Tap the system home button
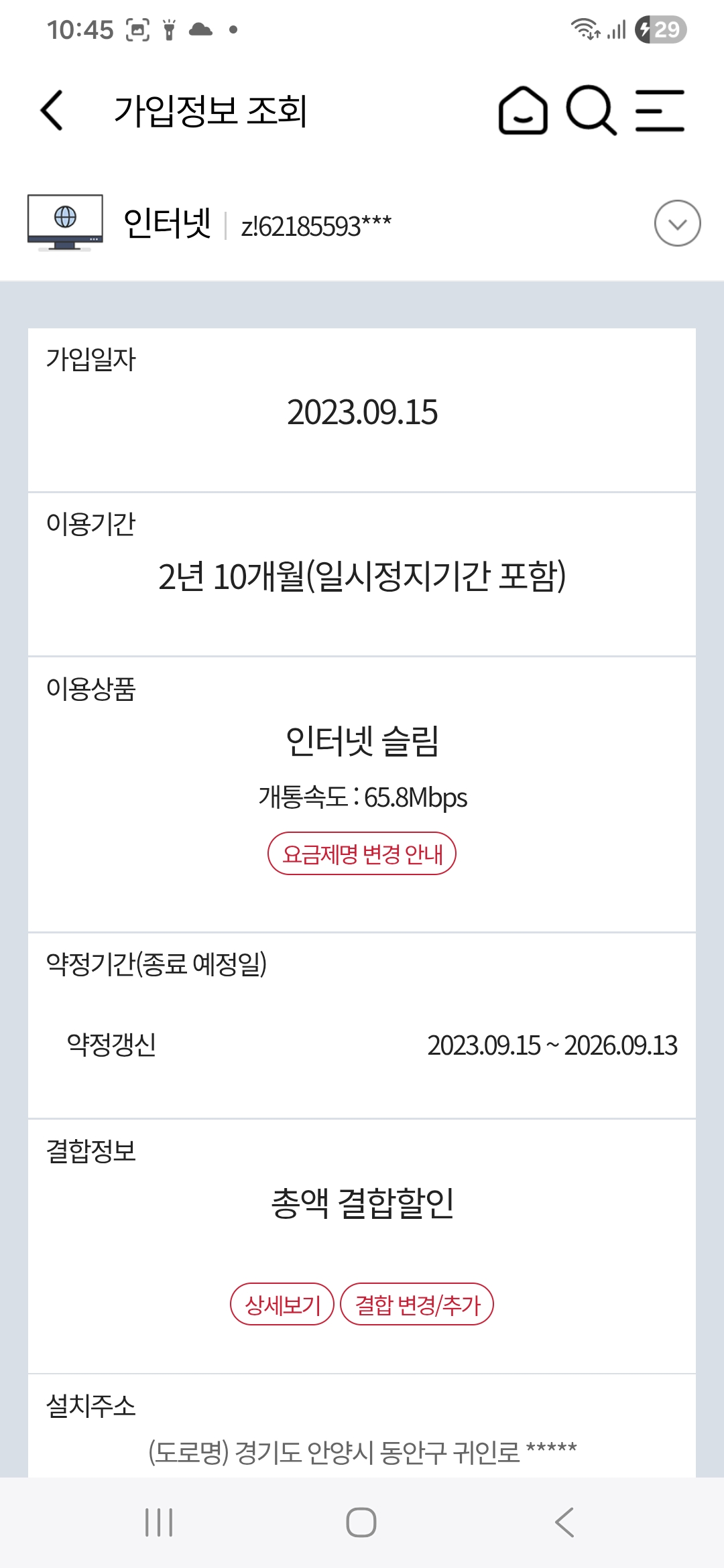This screenshot has width=724, height=1568. 361,1522
